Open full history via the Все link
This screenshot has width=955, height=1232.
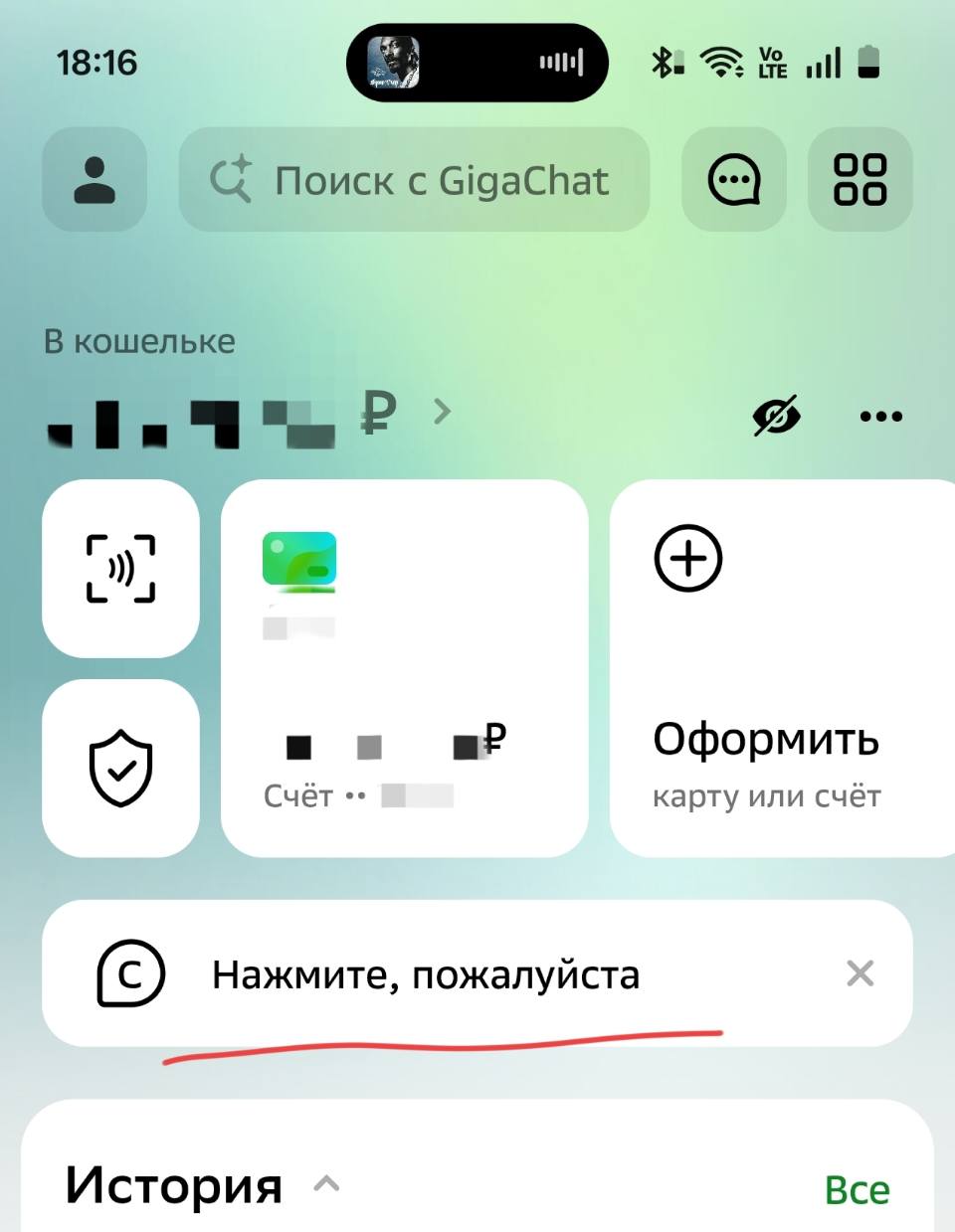point(858,1188)
